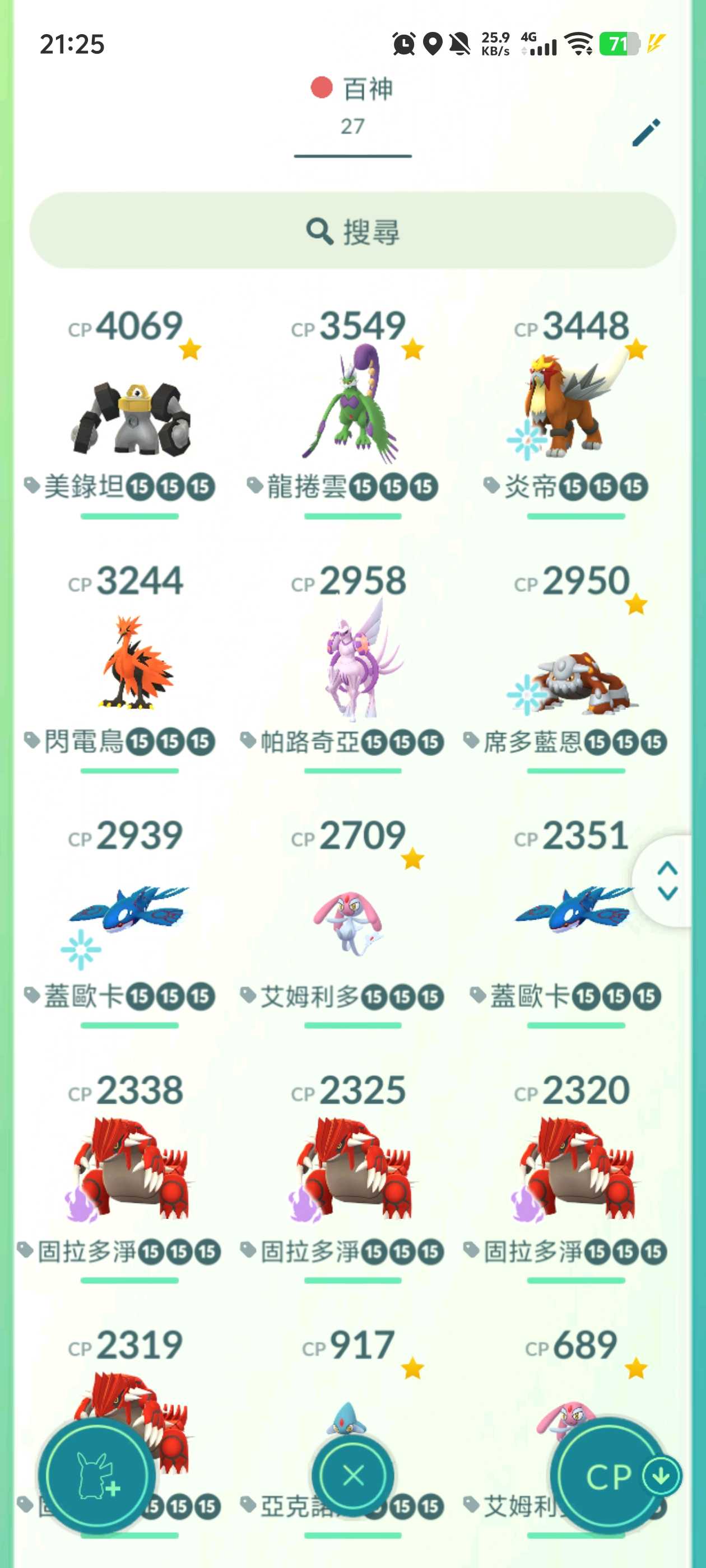The width and height of the screenshot is (706, 1568).
Task: Tap the fast-scroll up/down arrows handle
Action: [x=668, y=880]
